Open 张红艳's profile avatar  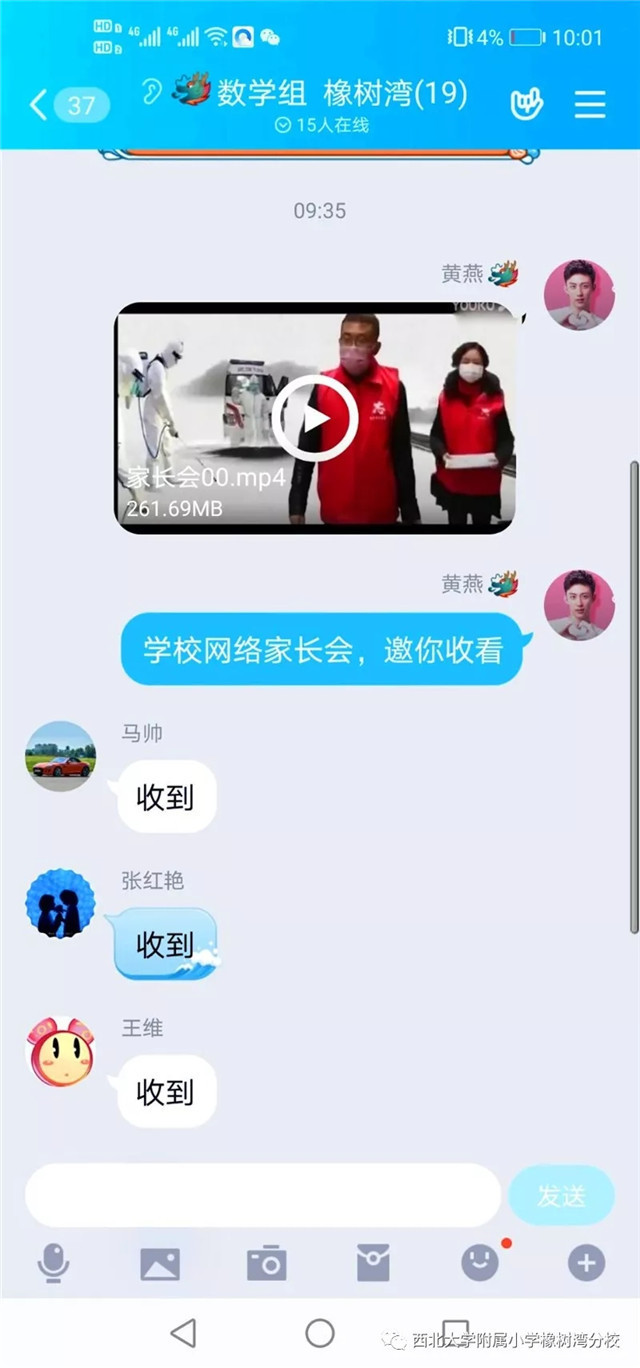pos(60,903)
